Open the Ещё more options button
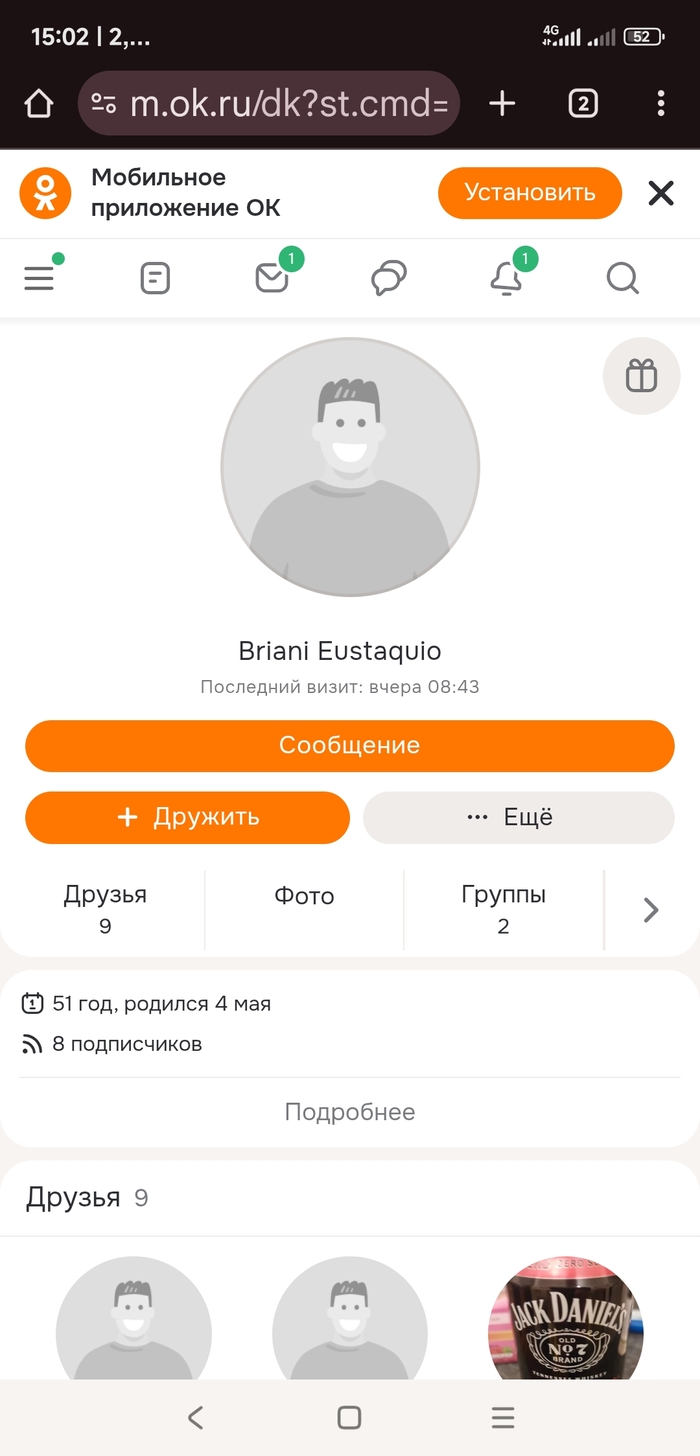 point(518,817)
